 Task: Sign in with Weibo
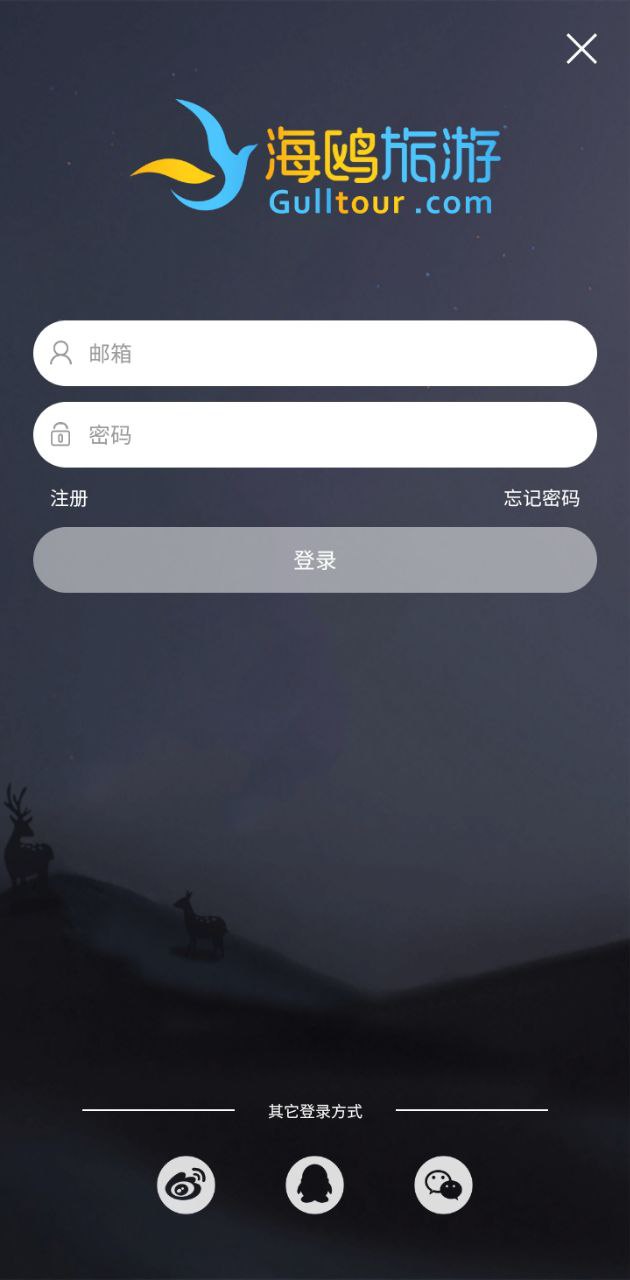tap(186, 1185)
